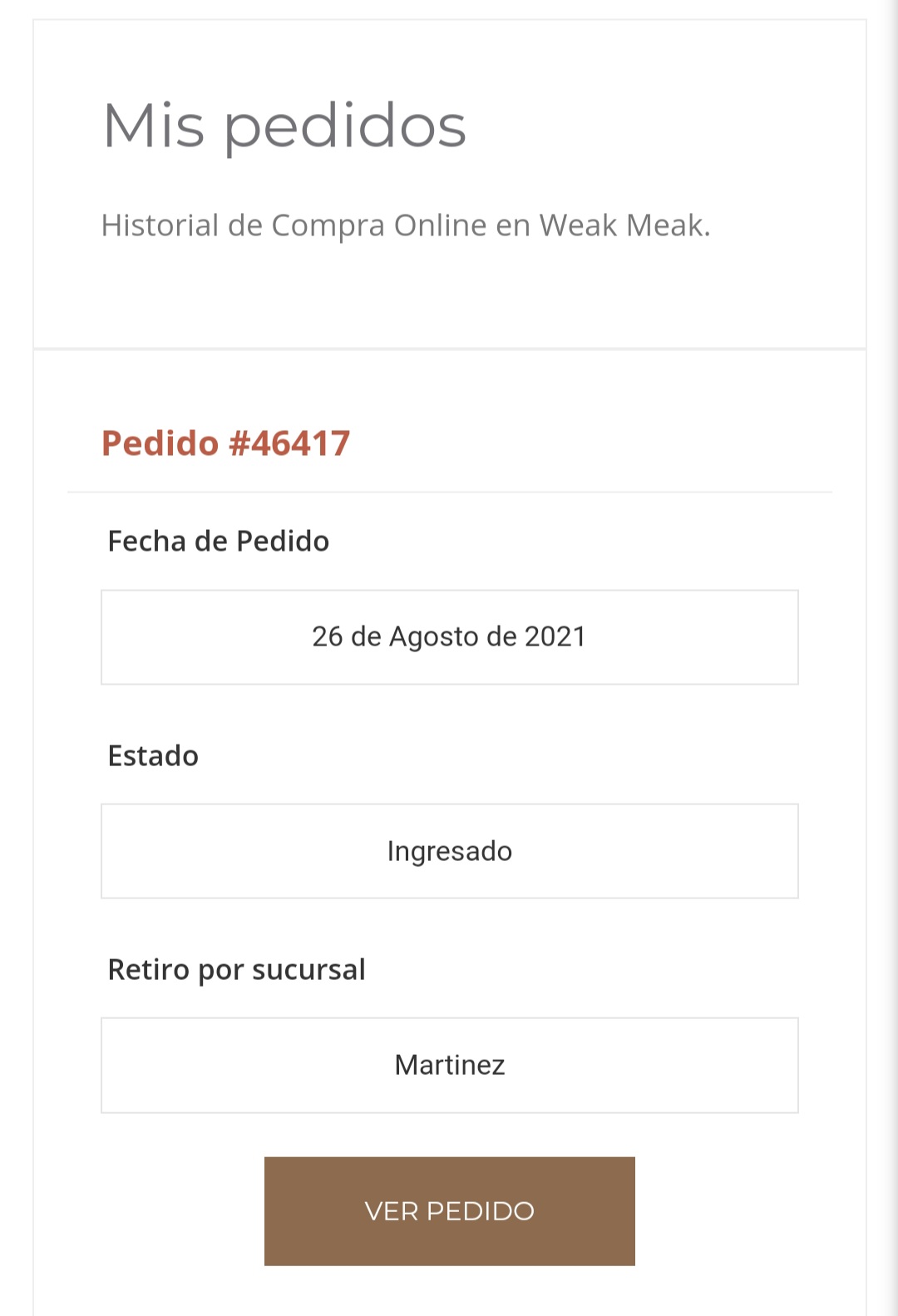
Task: Open order details with VER PEDIDO button
Action: pyautogui.click(x=449, y=1210)
